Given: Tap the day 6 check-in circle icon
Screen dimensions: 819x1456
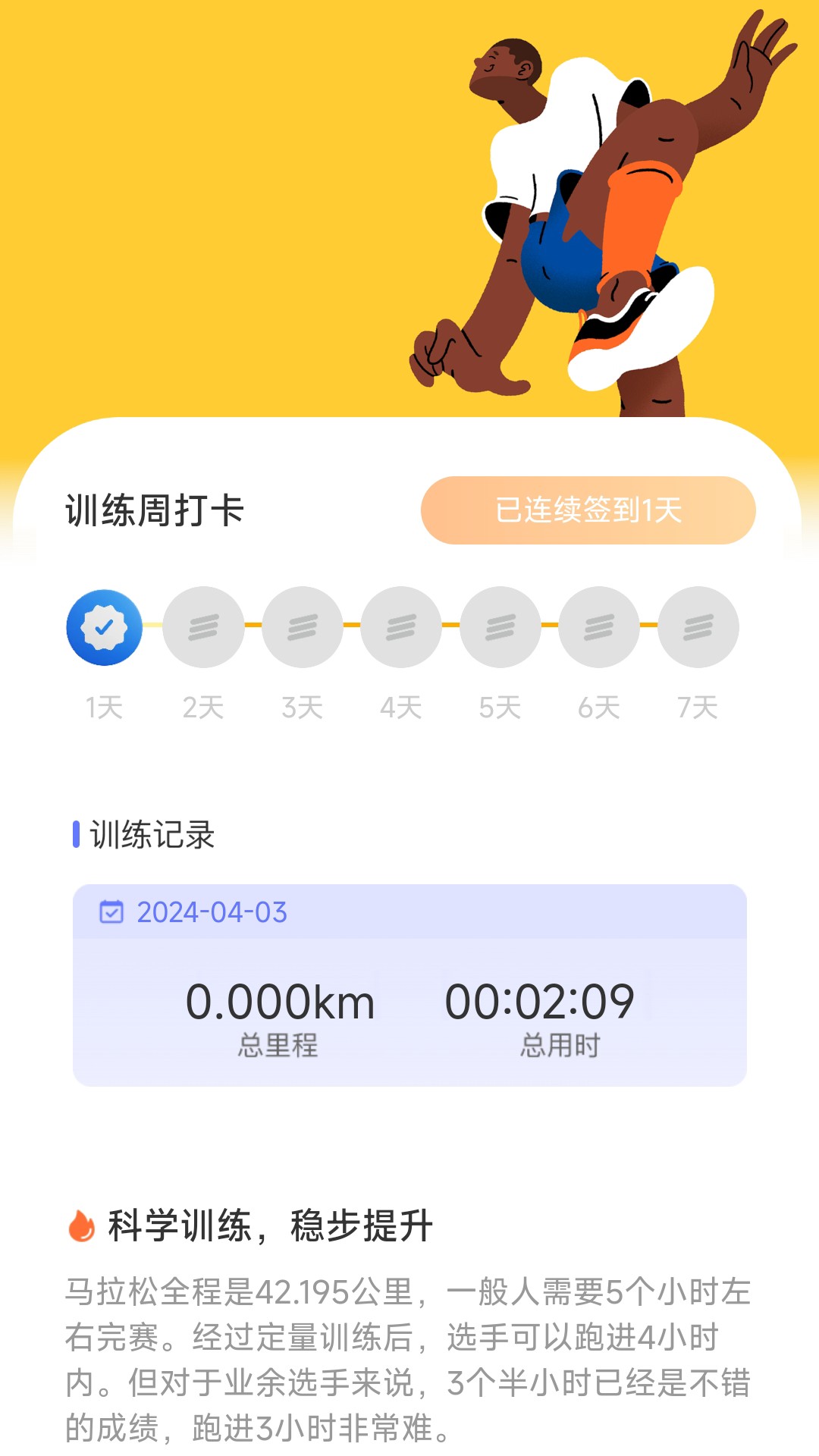Looking at the screenshot, I should [x=599, y=626].
